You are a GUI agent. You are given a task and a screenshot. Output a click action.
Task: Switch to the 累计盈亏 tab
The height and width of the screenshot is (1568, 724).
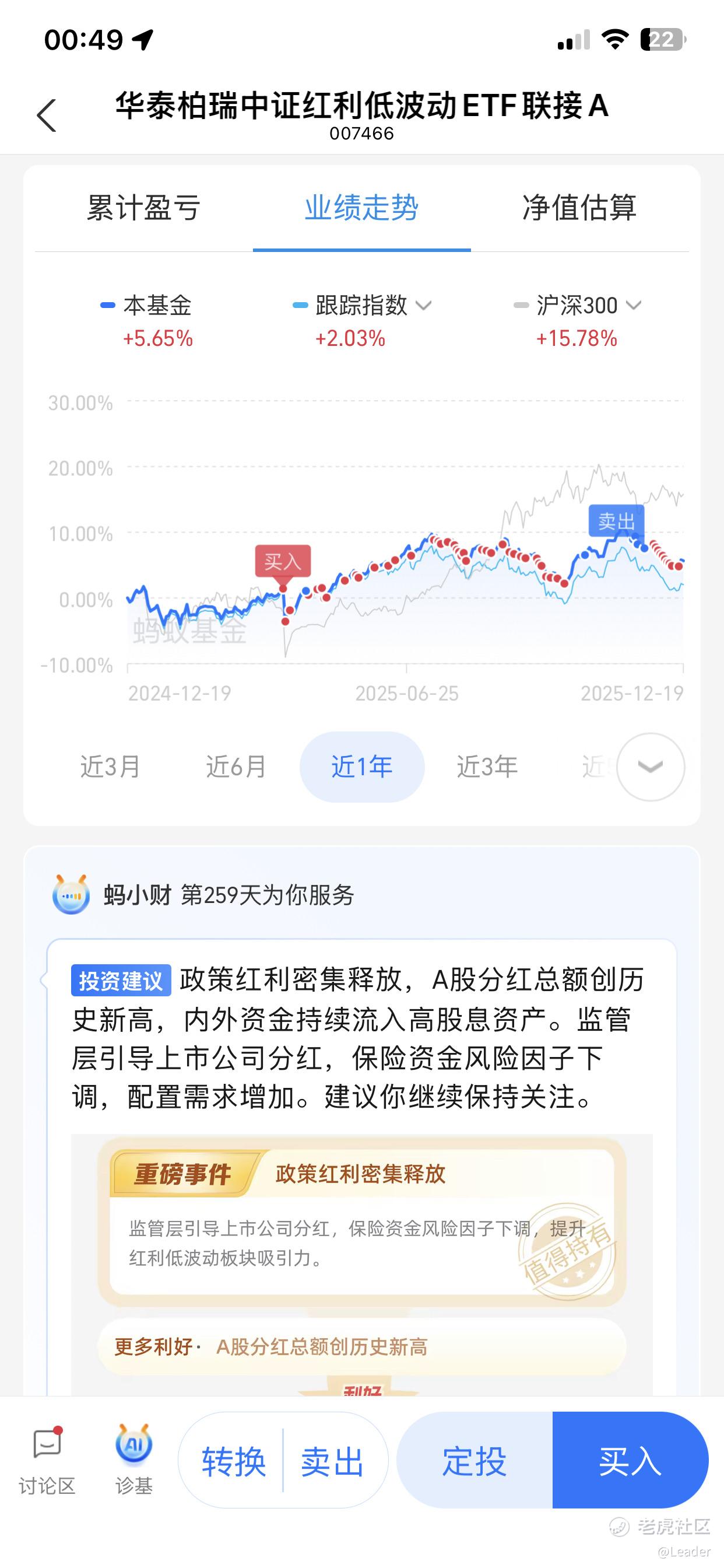[x=143, y=208]
